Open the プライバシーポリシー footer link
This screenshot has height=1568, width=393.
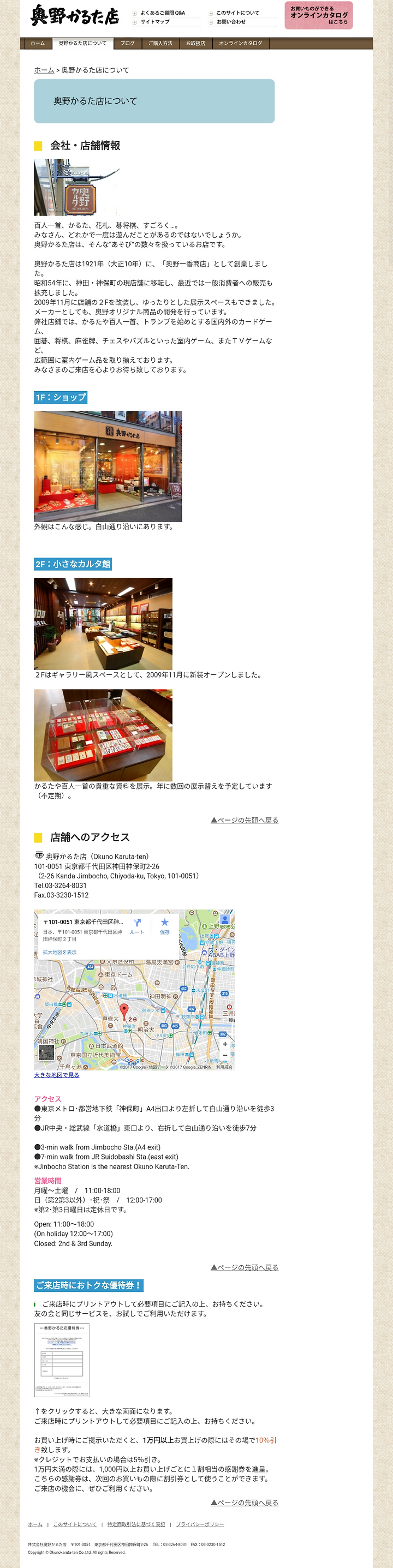pyautogui.click(x=200, y=1524)
